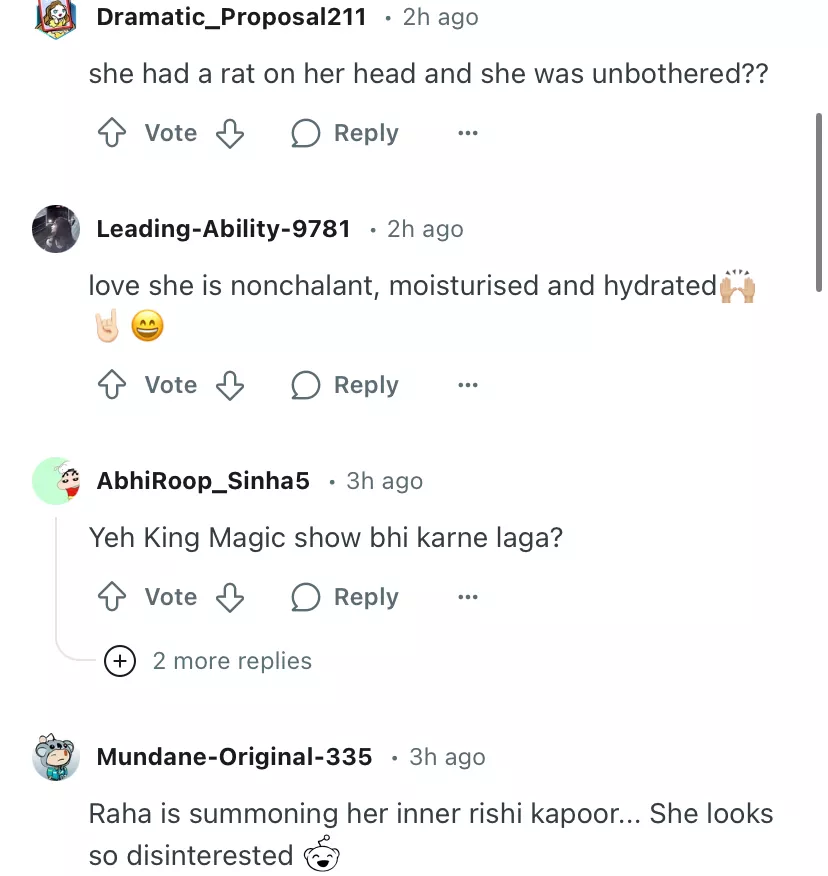Screen dimensions: 828x876
Task: Open Dramatic_Proposal211's profile
Action: (x=230, y=17)
